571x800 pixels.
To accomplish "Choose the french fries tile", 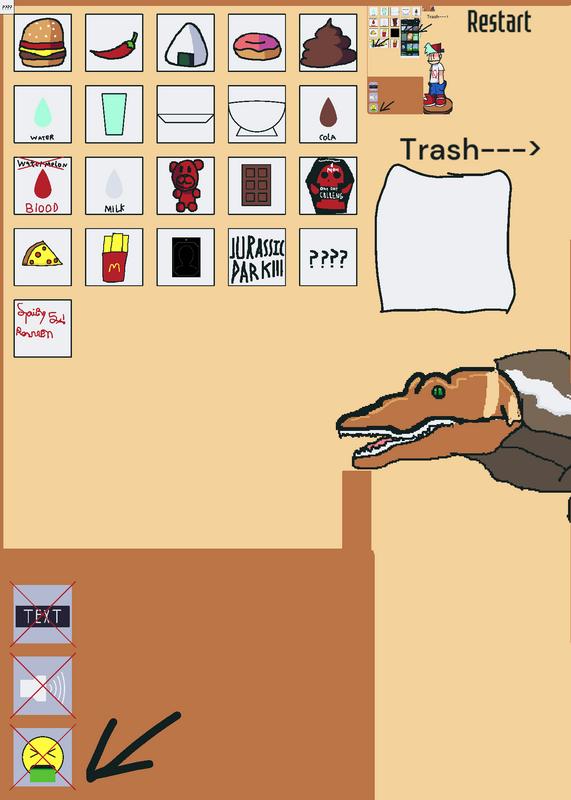I will coord(114,257).
